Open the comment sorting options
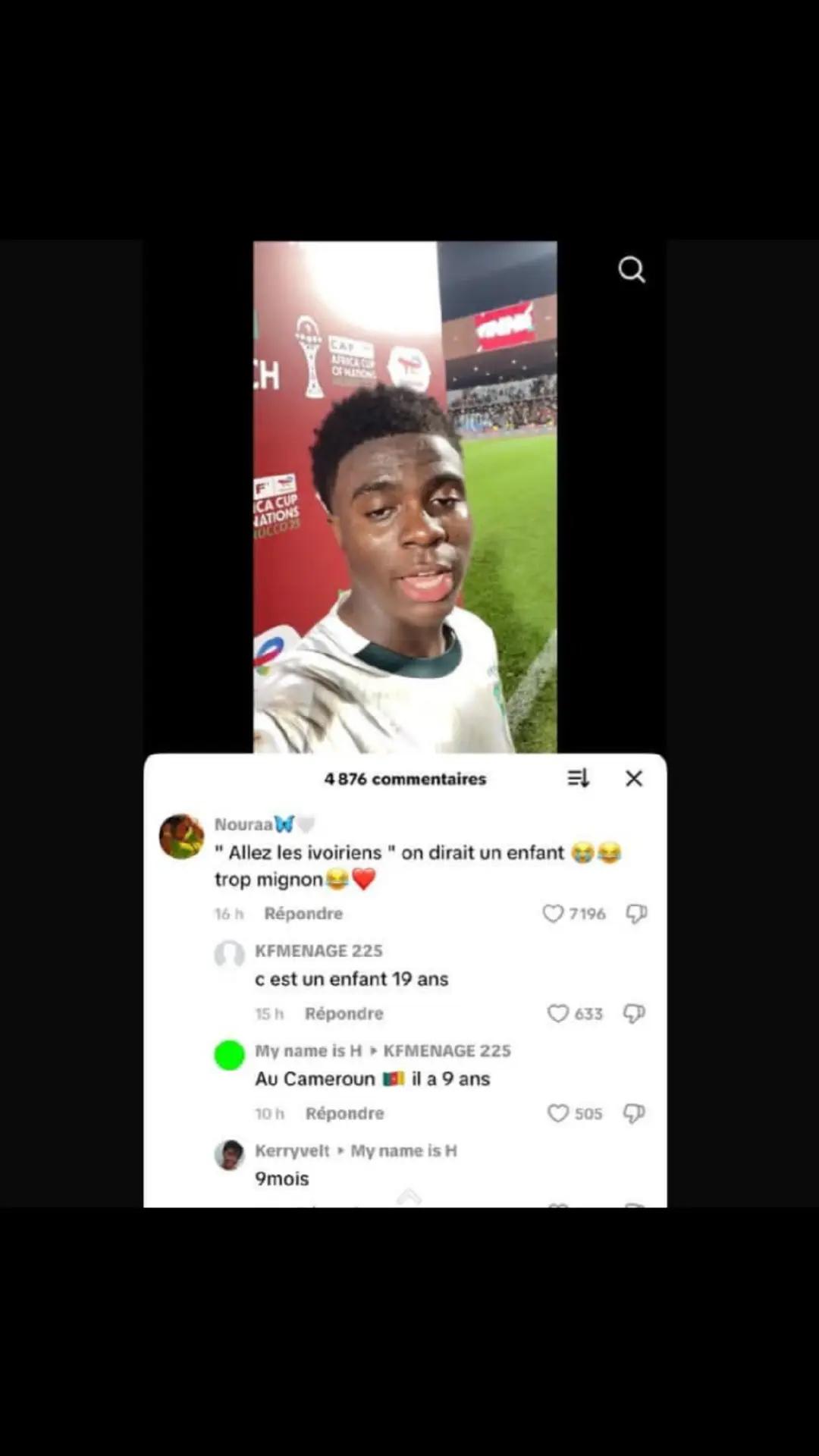This screenshot has width=819, height=1456. coord(578,778)
